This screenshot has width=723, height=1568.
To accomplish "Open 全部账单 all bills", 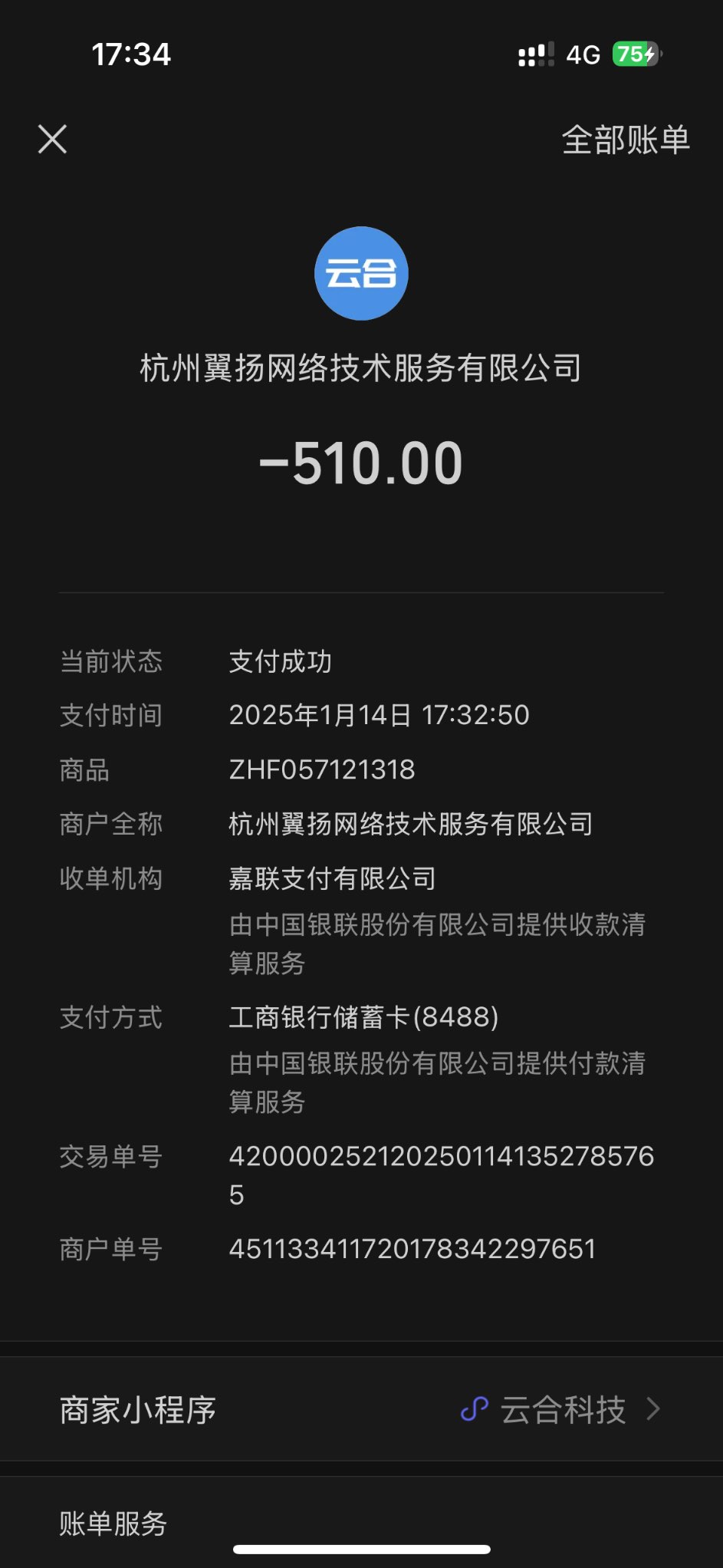I will click(626, 140).
